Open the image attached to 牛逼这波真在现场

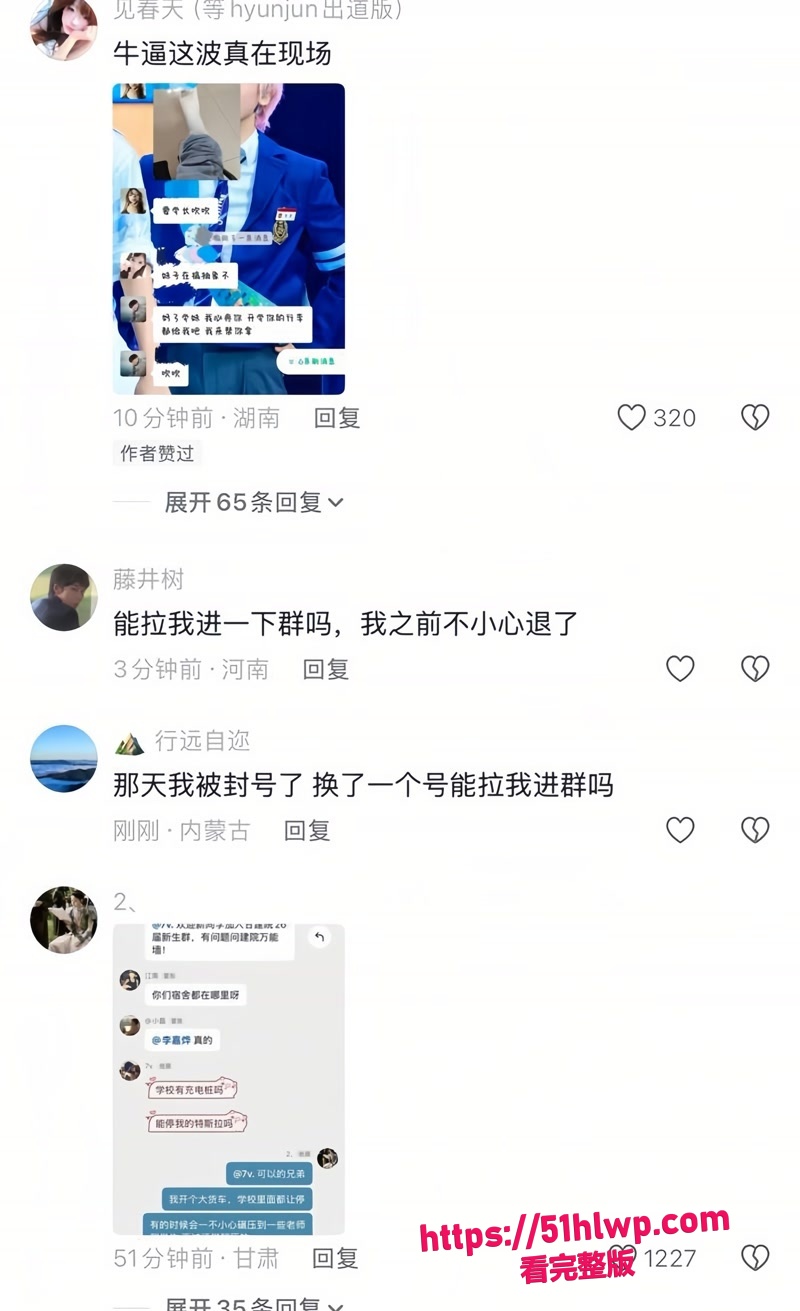229,239
